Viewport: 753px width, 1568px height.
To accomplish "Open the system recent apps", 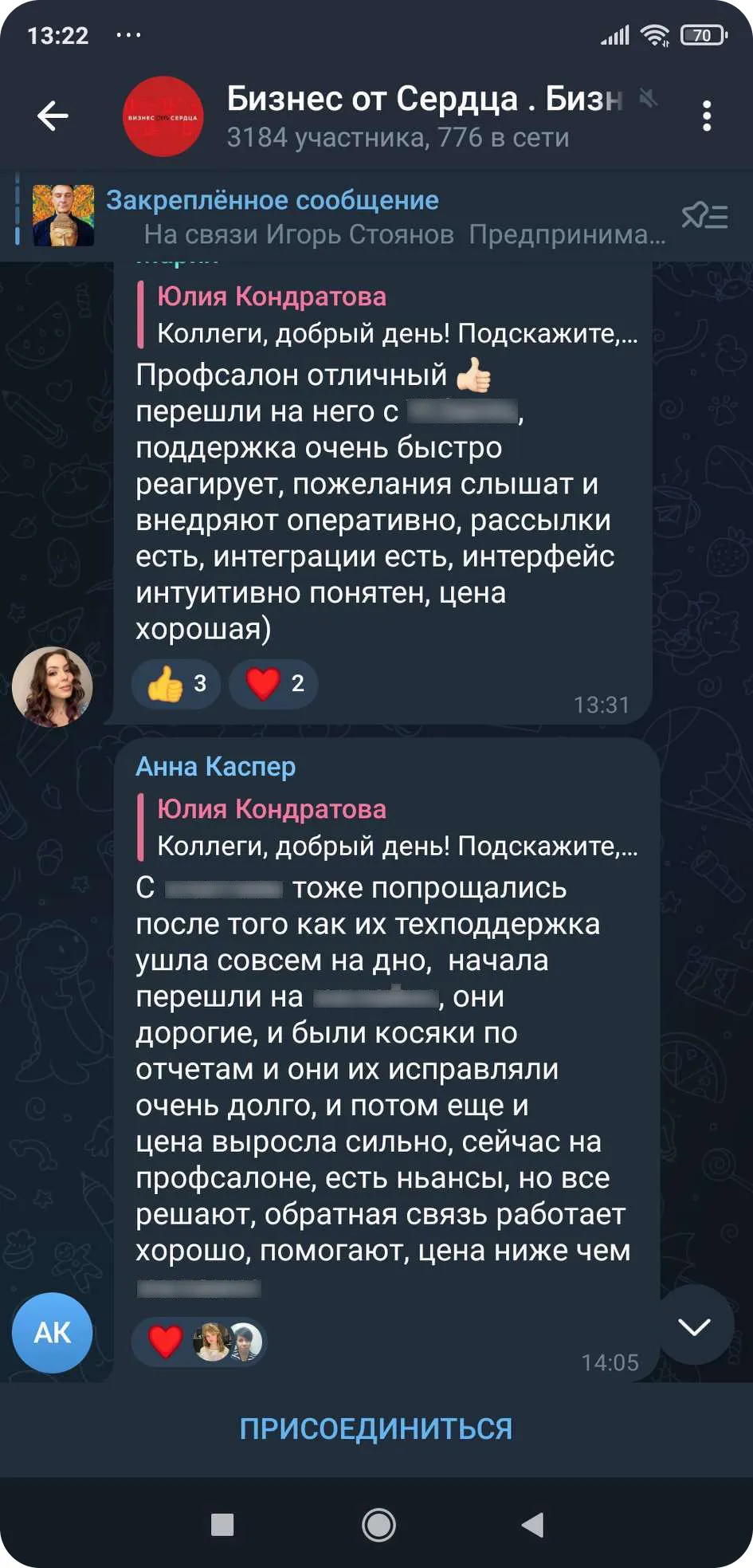I will tap(222, 1524).
